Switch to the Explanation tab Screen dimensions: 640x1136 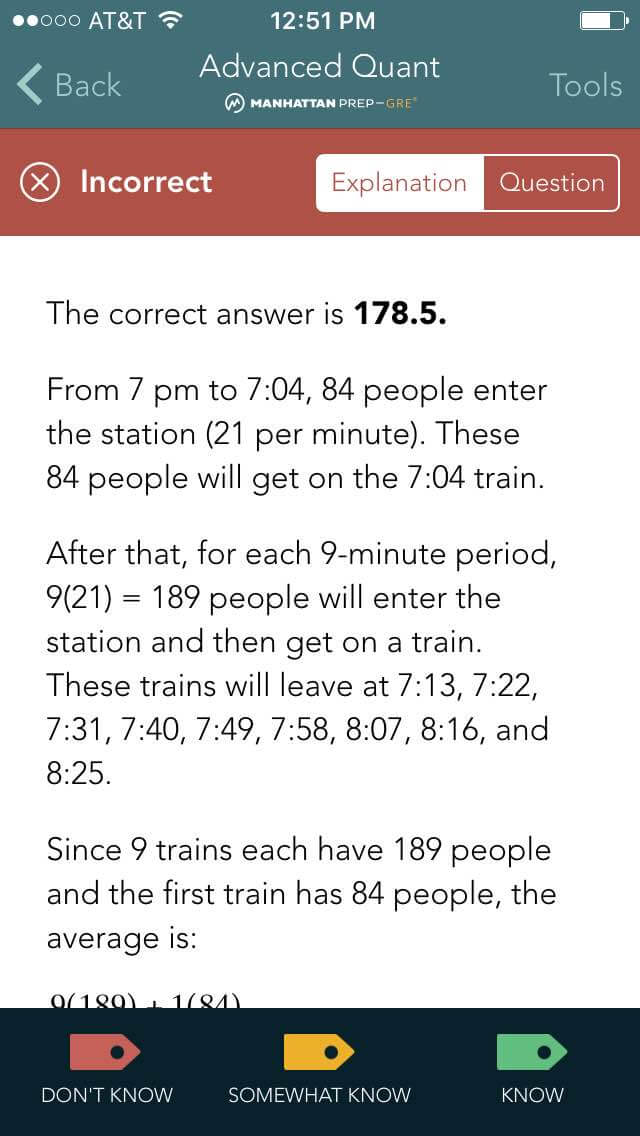coord(399,183)
